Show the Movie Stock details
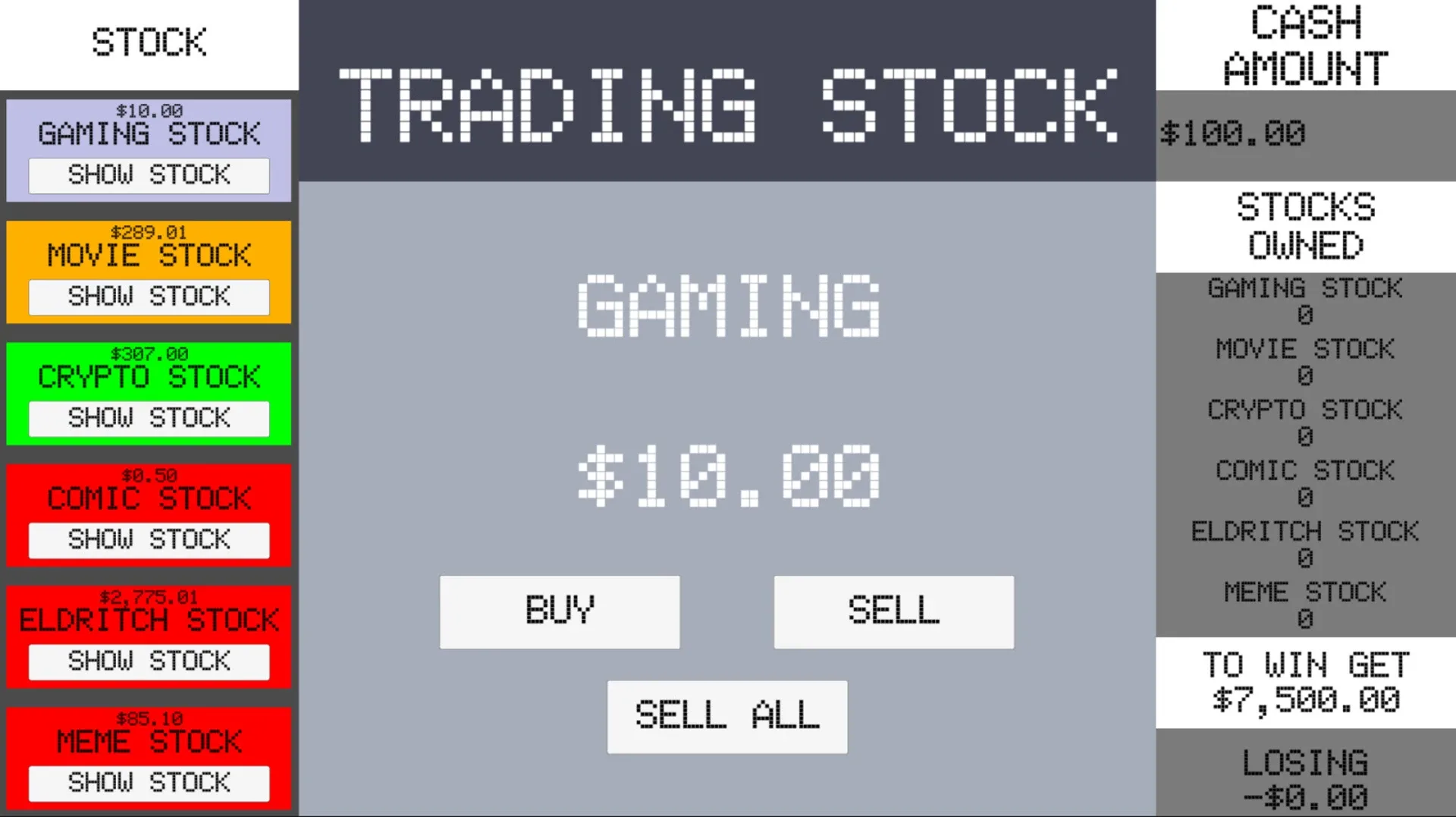 point(149,297)
